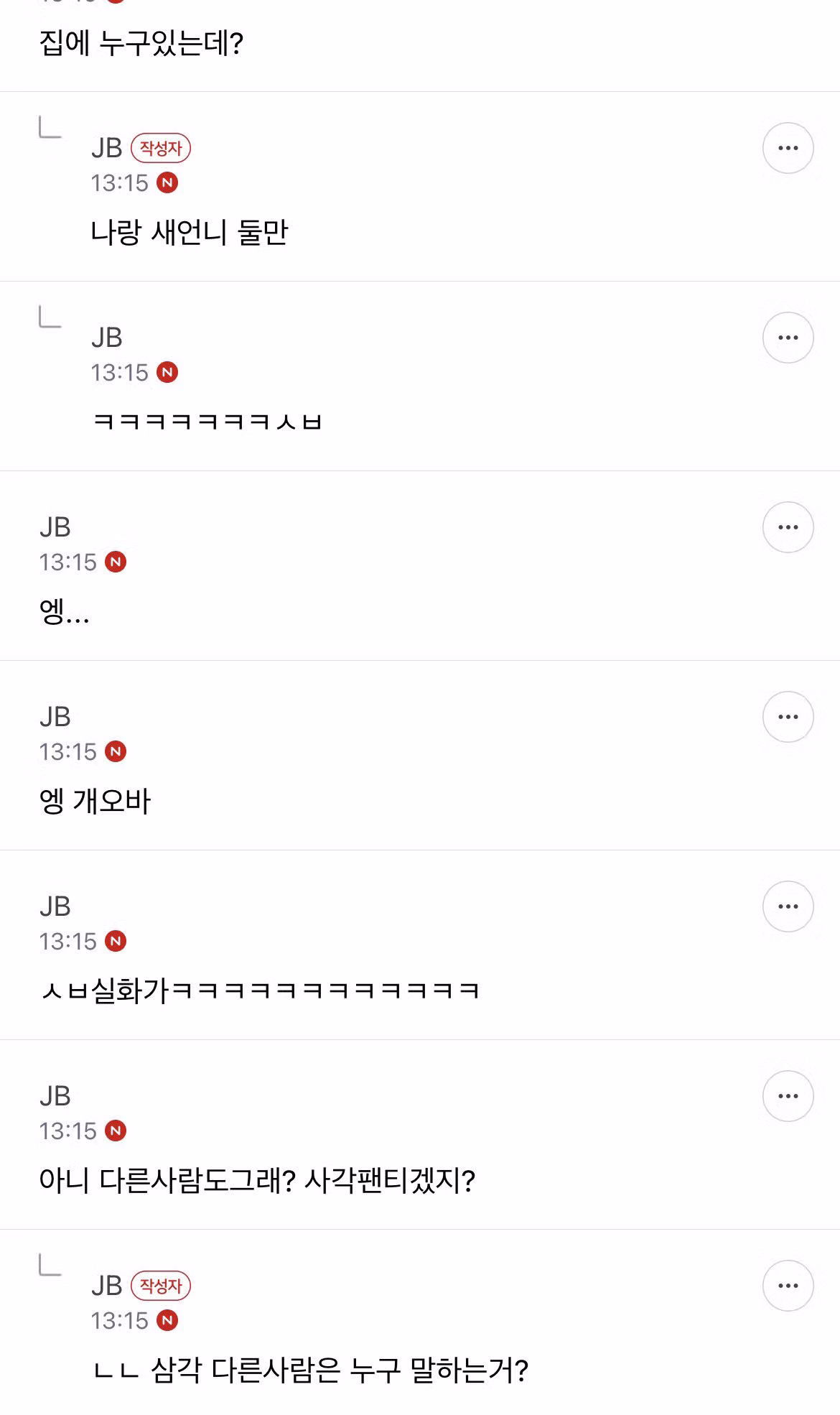Open the profile of JB on the first comment
The width and height of the screenshot is (840, 1415).
pyautogui.click(x=106, y=147)
